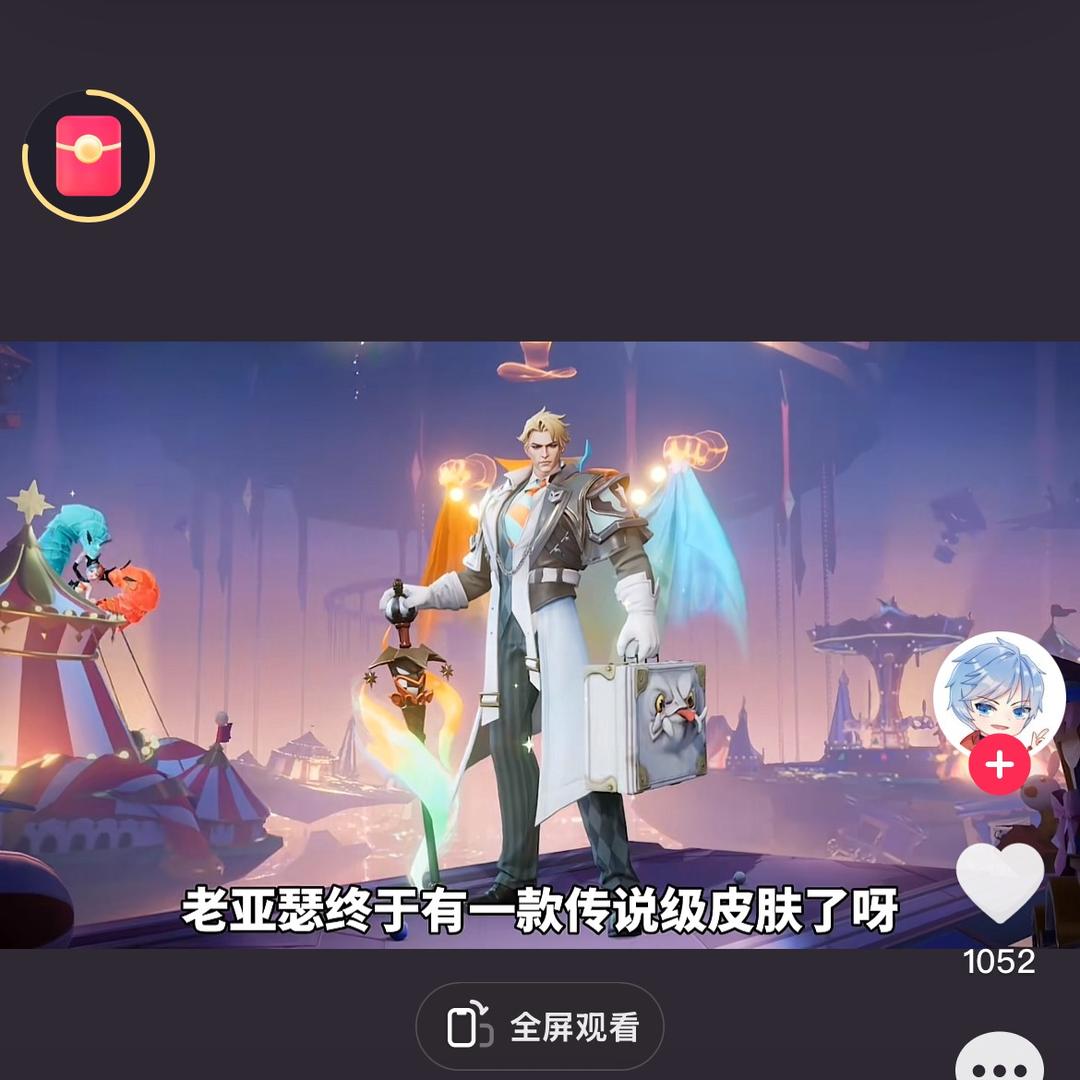Tap 全屏观看 to watch fullscreen
The height and width of the screenshot is (1080, 1080).
(540, 1027)
